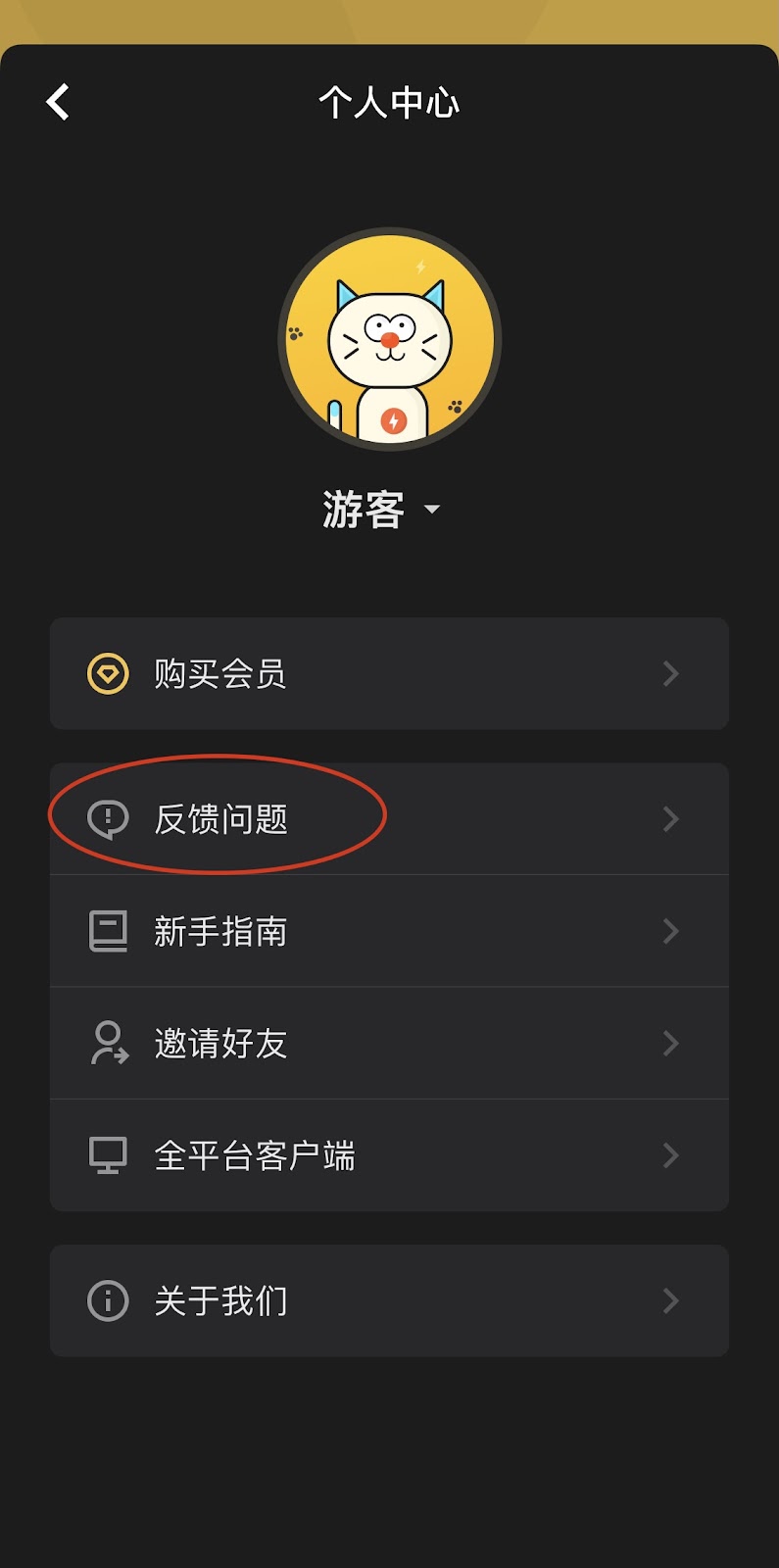Screen dimensions: 779x1568
Task: Open 反馈问题 feedback page
Action: tap(389, 819)
